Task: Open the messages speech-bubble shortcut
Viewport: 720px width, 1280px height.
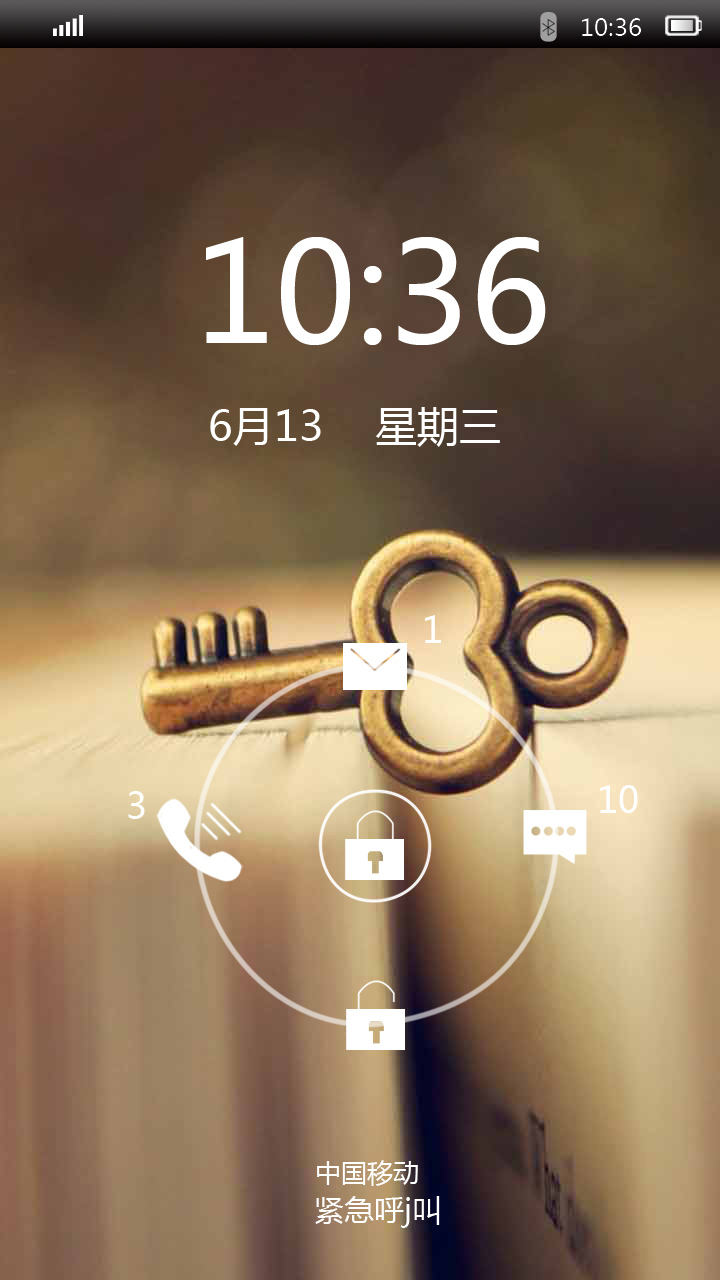Action: tap(554, 835)
